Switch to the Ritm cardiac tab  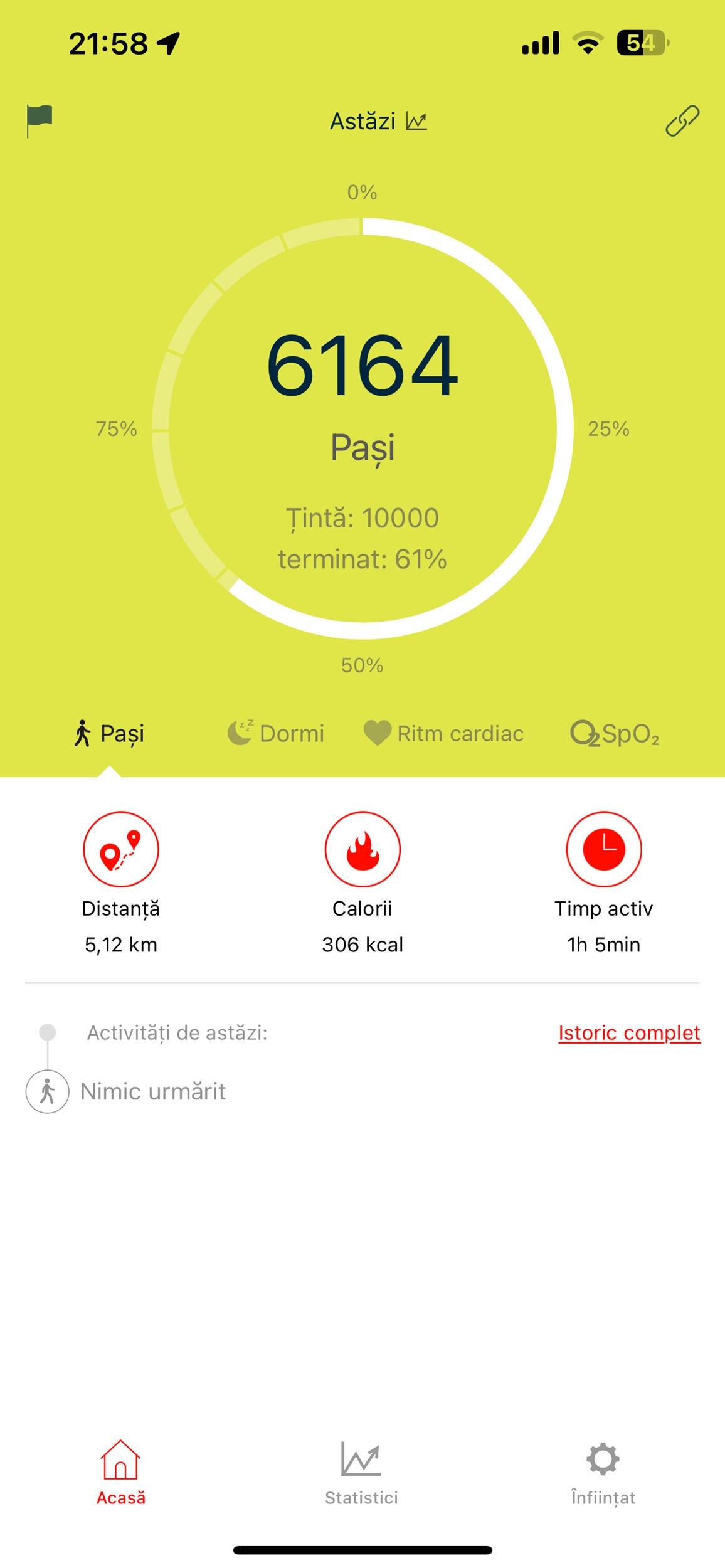pos(444,733)
